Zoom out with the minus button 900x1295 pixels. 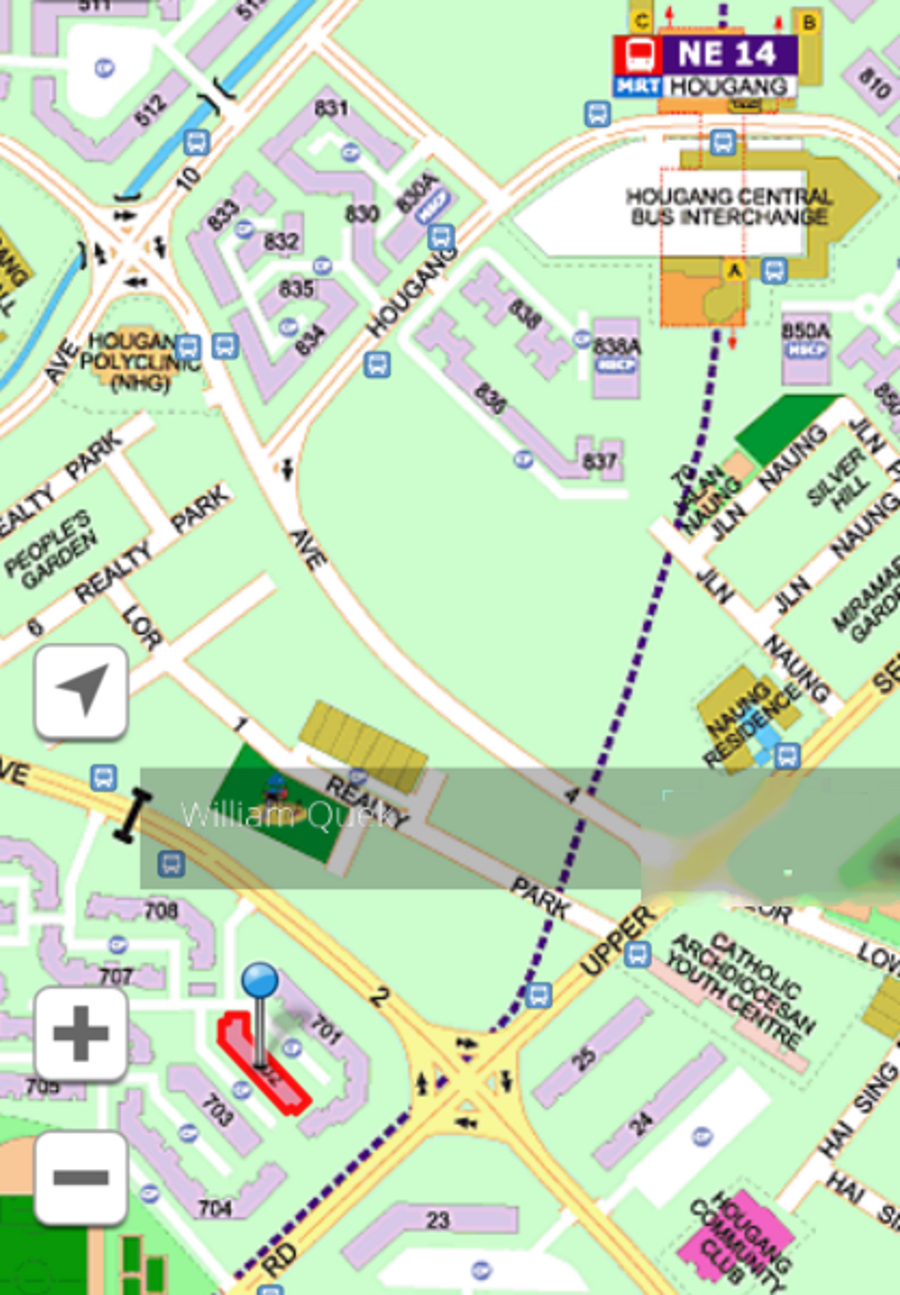[x=81, y=1177]
